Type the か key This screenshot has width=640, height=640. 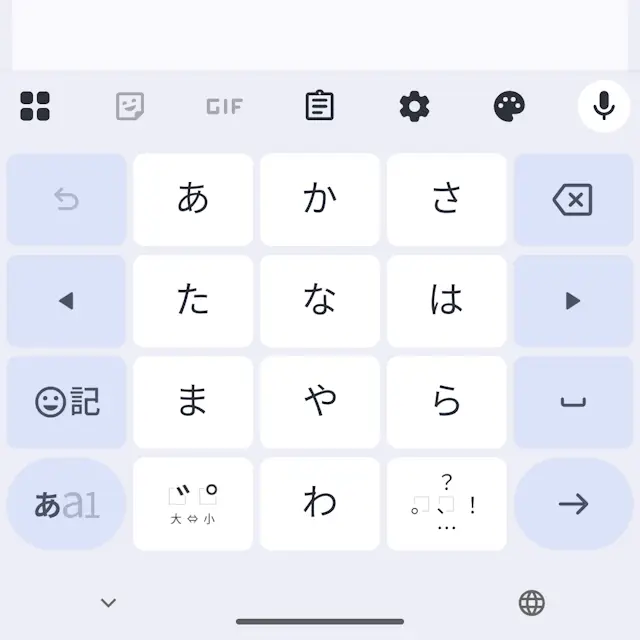point(320,199)
